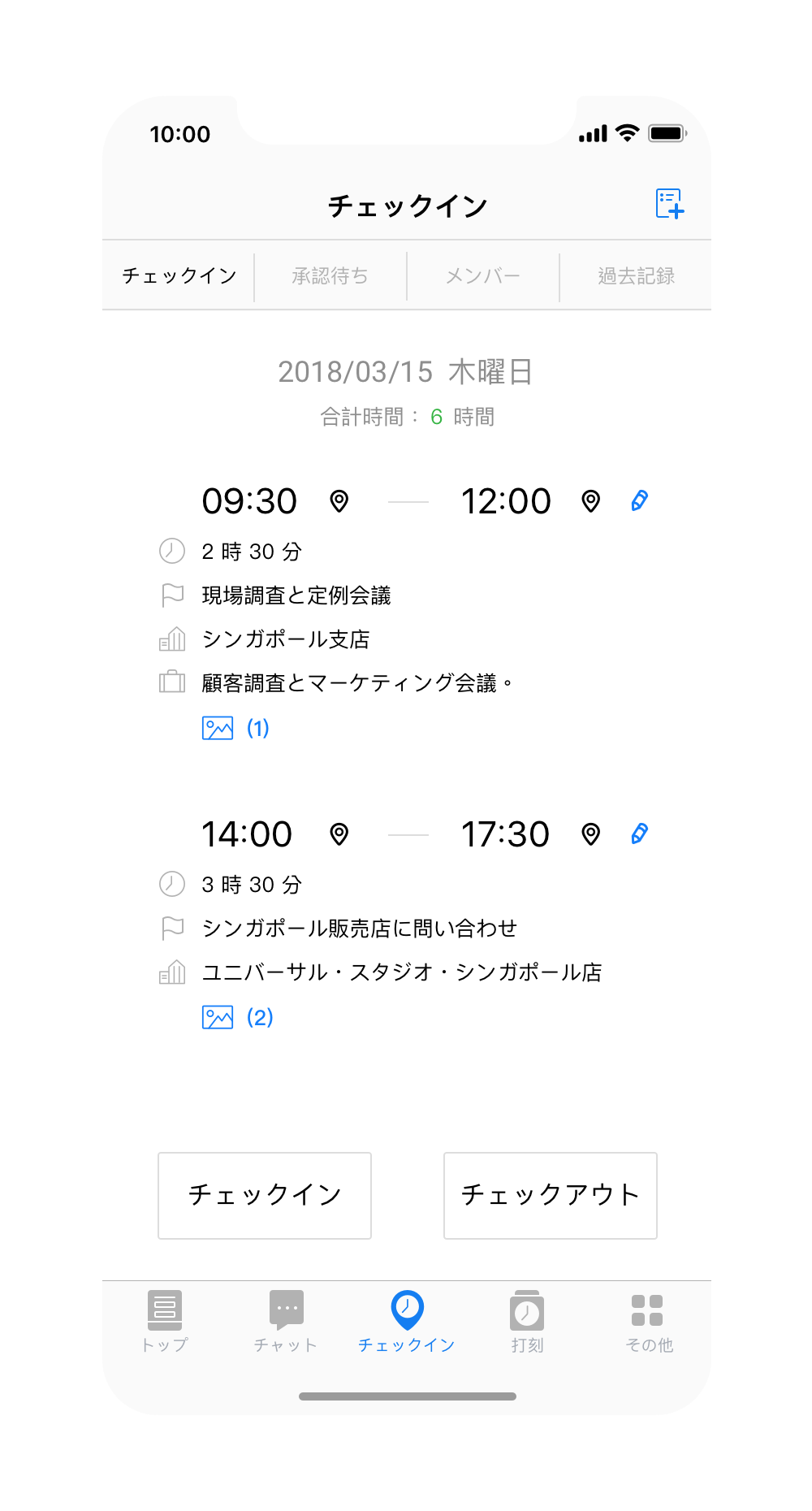Viewport: 812px width, 1511px height.
Task: Tap the チェックイン button
Action: click(x=265, y=1195)
